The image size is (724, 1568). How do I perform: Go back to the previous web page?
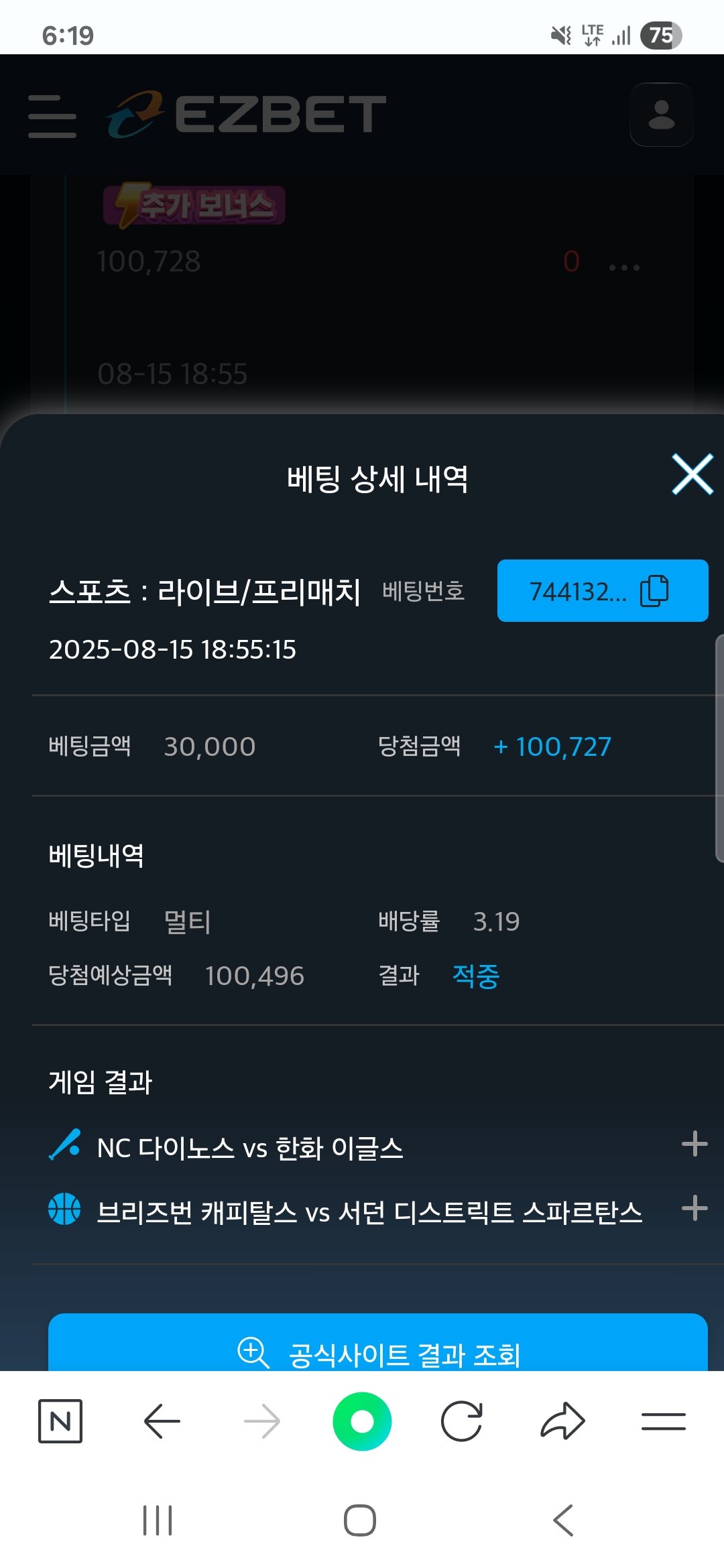tap(162, 1421)
